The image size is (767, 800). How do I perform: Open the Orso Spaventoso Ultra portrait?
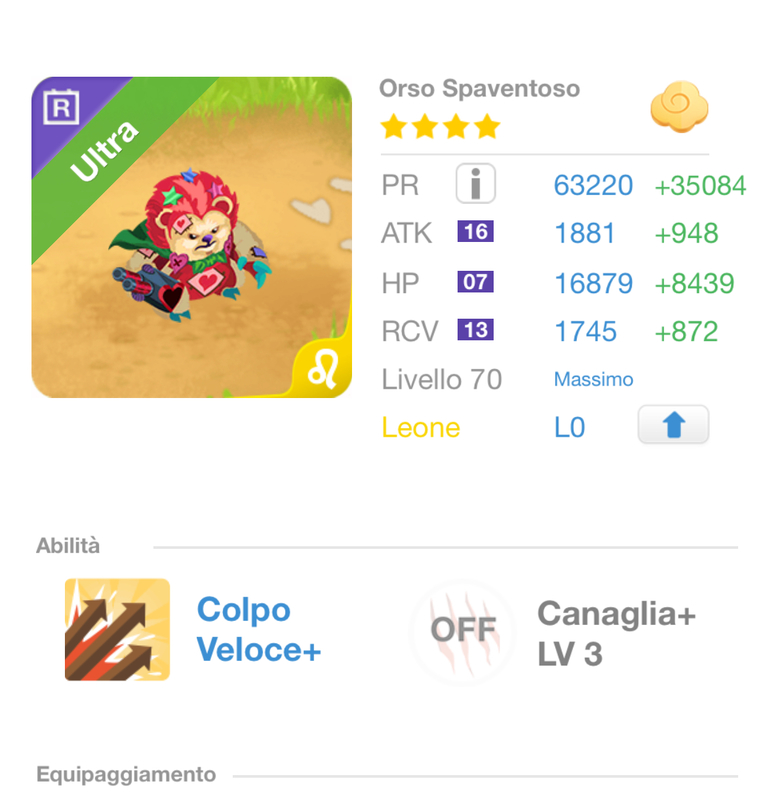[x=192, y=238]
